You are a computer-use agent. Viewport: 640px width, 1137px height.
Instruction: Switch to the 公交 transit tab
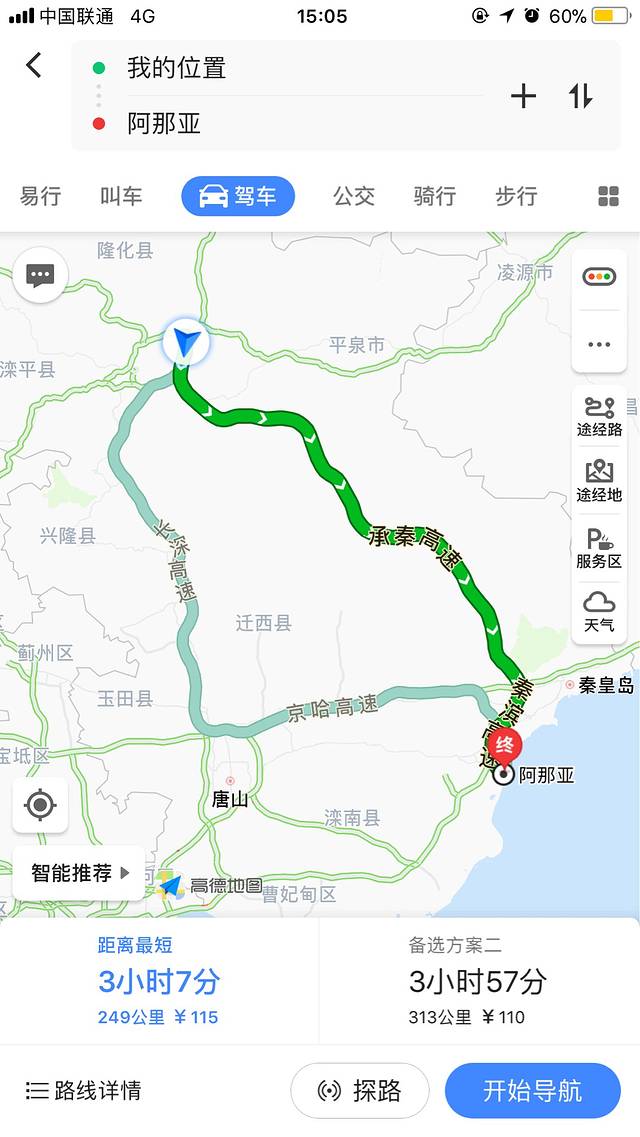pos(354,196)
